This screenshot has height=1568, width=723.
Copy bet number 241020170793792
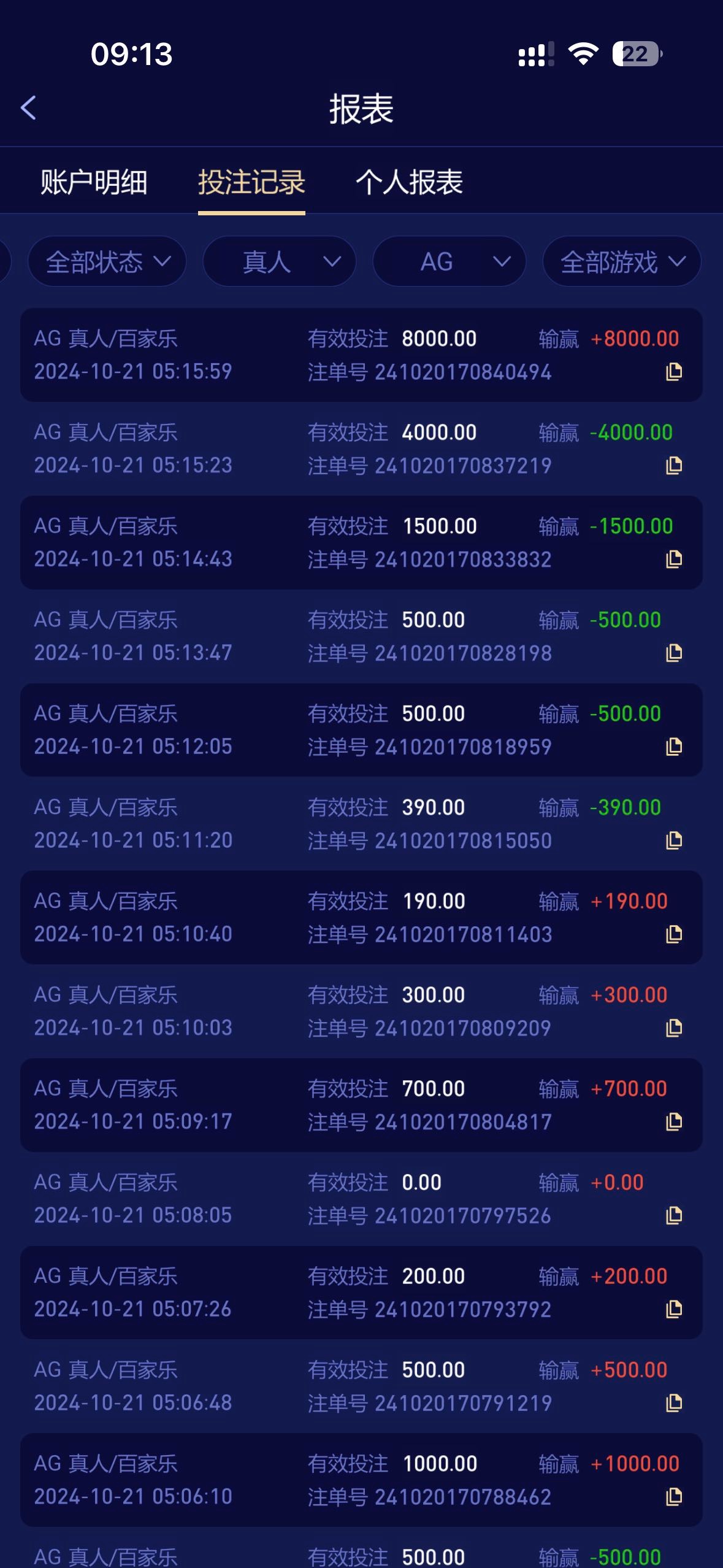[674, 1309]
